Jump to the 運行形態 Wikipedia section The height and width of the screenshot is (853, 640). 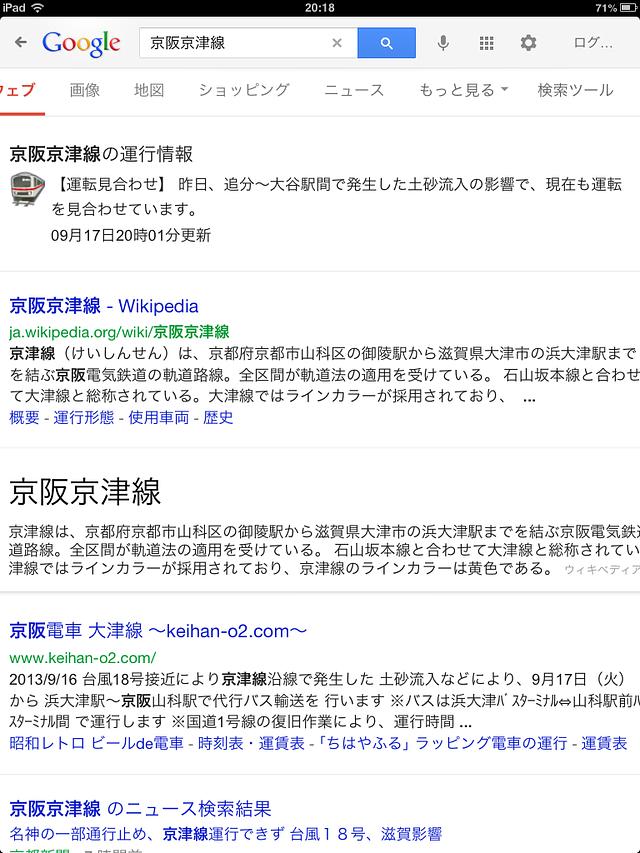[82, 417]
